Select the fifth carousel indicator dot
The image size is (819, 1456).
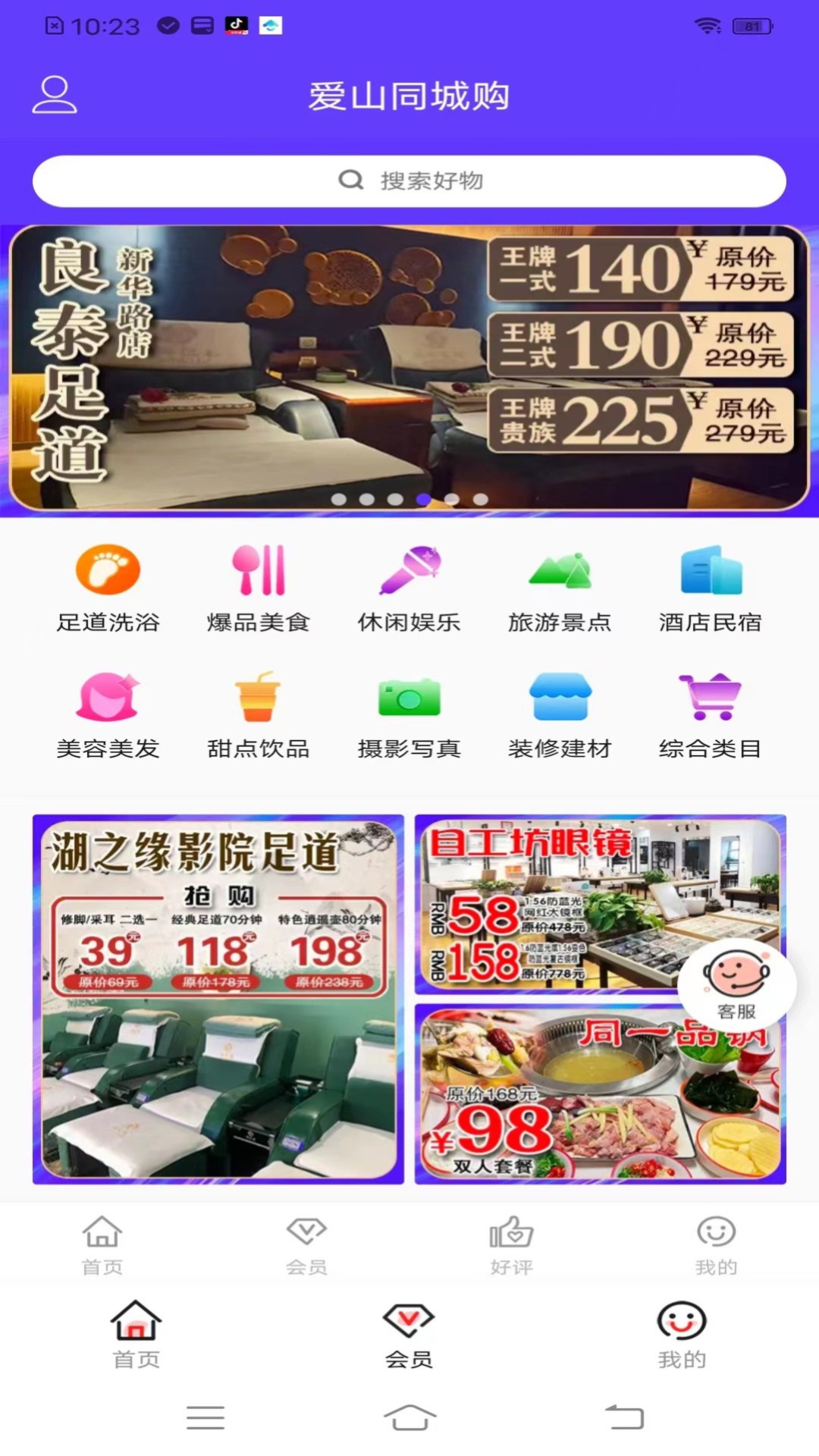coord(450,499)
